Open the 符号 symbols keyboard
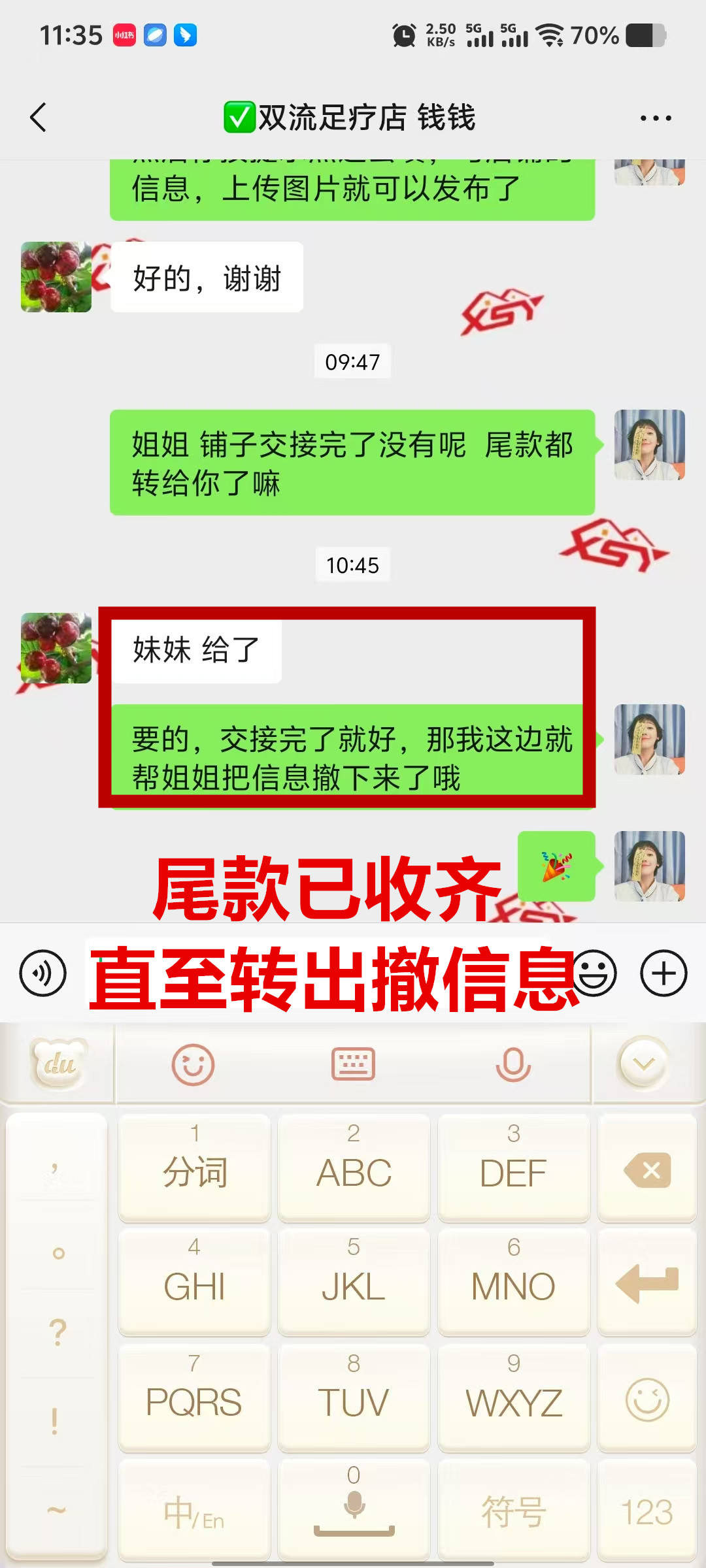Viewport: 706px width, 1568px height. pyautogui.click(x=514, y=1512)
